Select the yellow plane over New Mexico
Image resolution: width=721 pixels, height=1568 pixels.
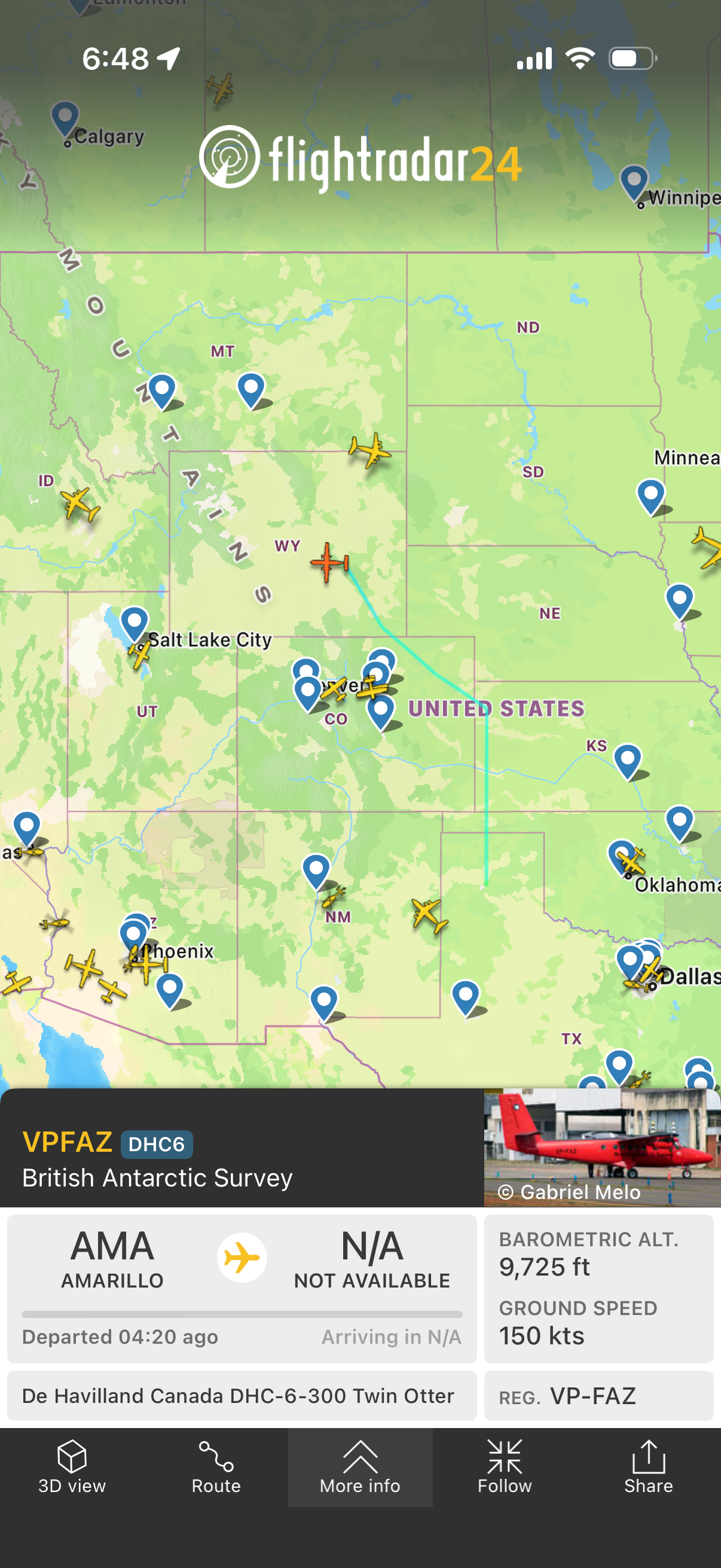click(429, 914)
